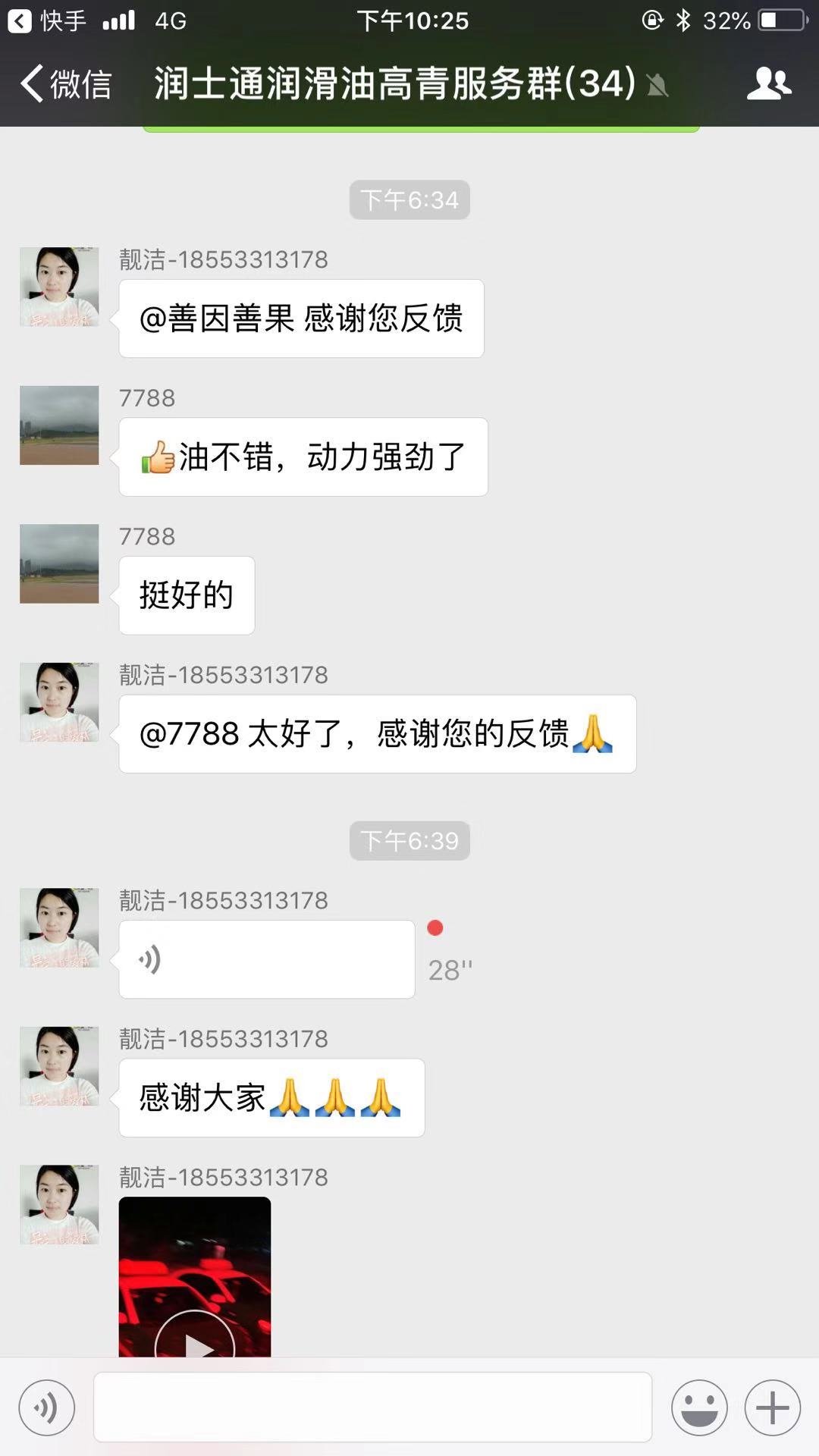Open the emoji sticker panel
This screenshot has height=1456, width=819.
pos(698,1408)
